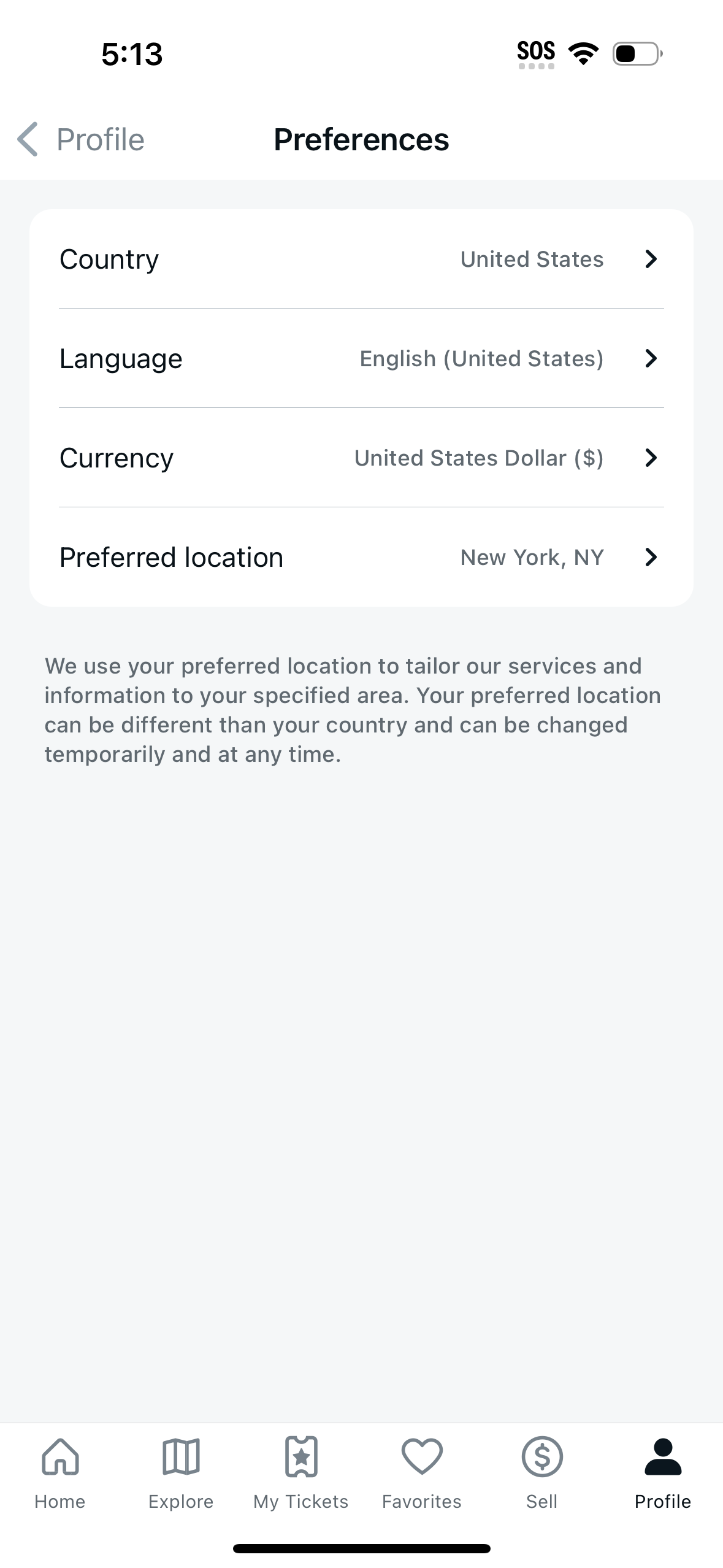Tap the home indicator bar
Screen dimensions: 723x1568
[x=361, y=1547]
